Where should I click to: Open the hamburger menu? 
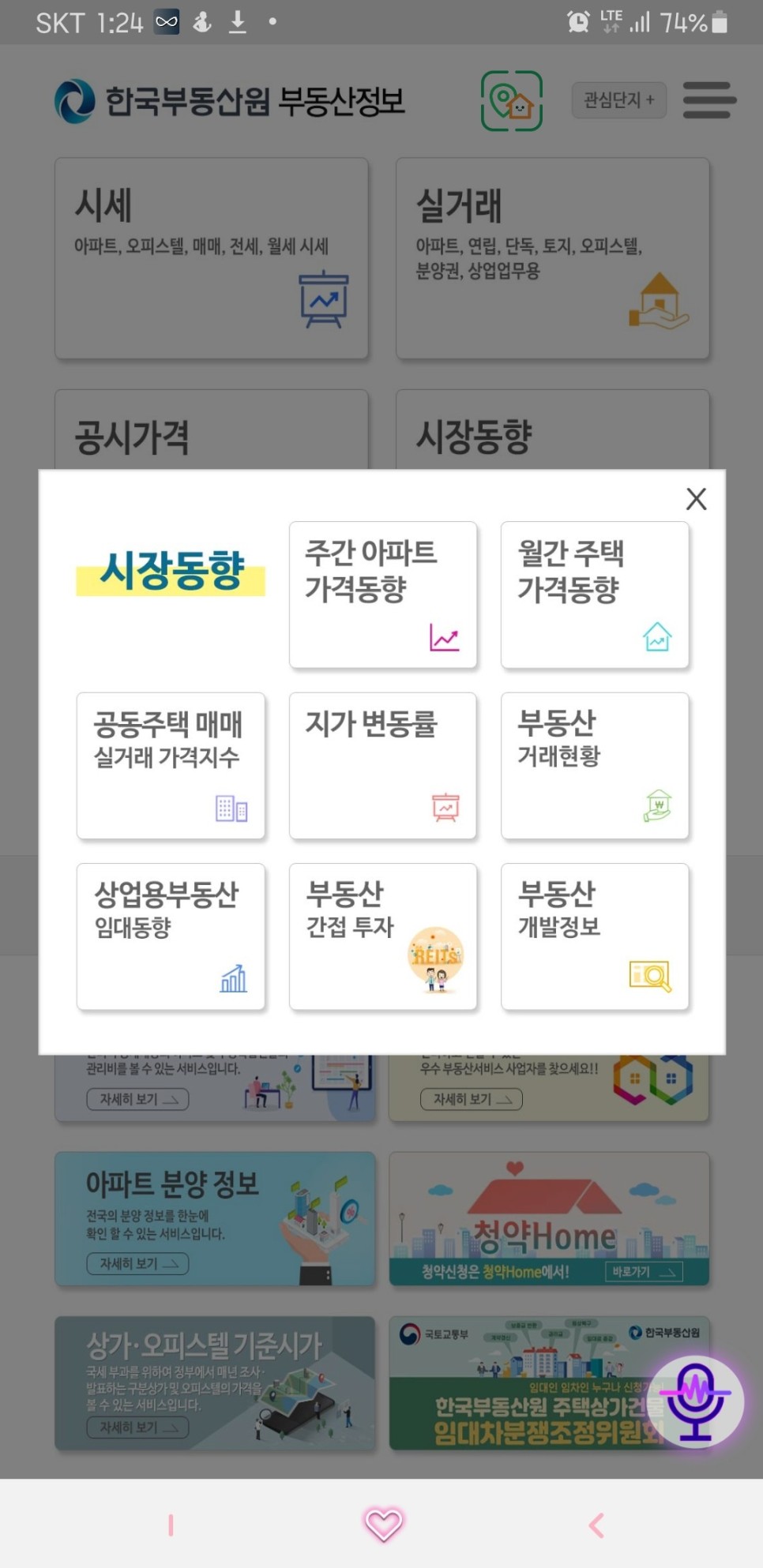[708, 101]
